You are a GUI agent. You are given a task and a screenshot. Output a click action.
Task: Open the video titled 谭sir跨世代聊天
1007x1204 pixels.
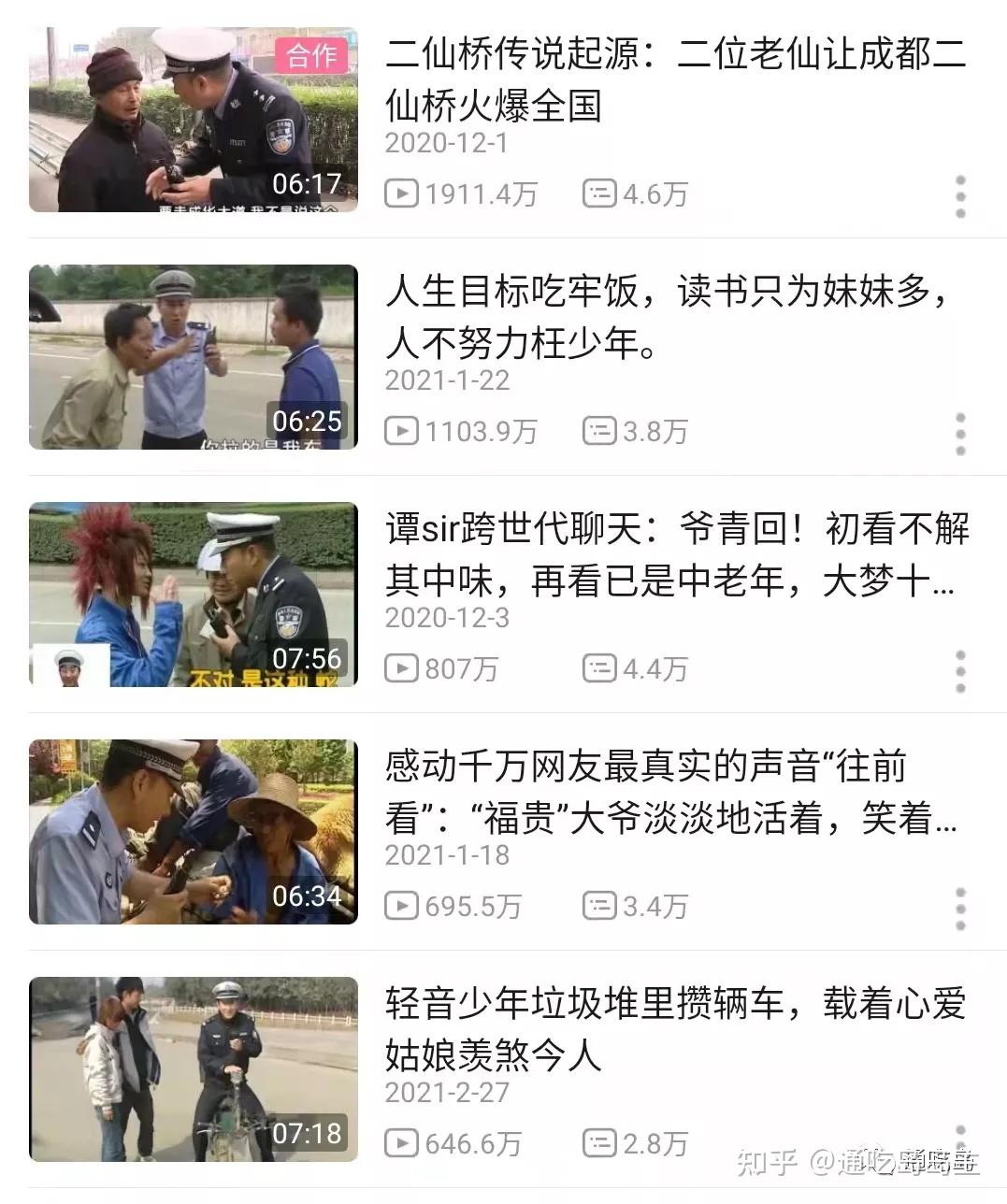[x=677, y=554]
